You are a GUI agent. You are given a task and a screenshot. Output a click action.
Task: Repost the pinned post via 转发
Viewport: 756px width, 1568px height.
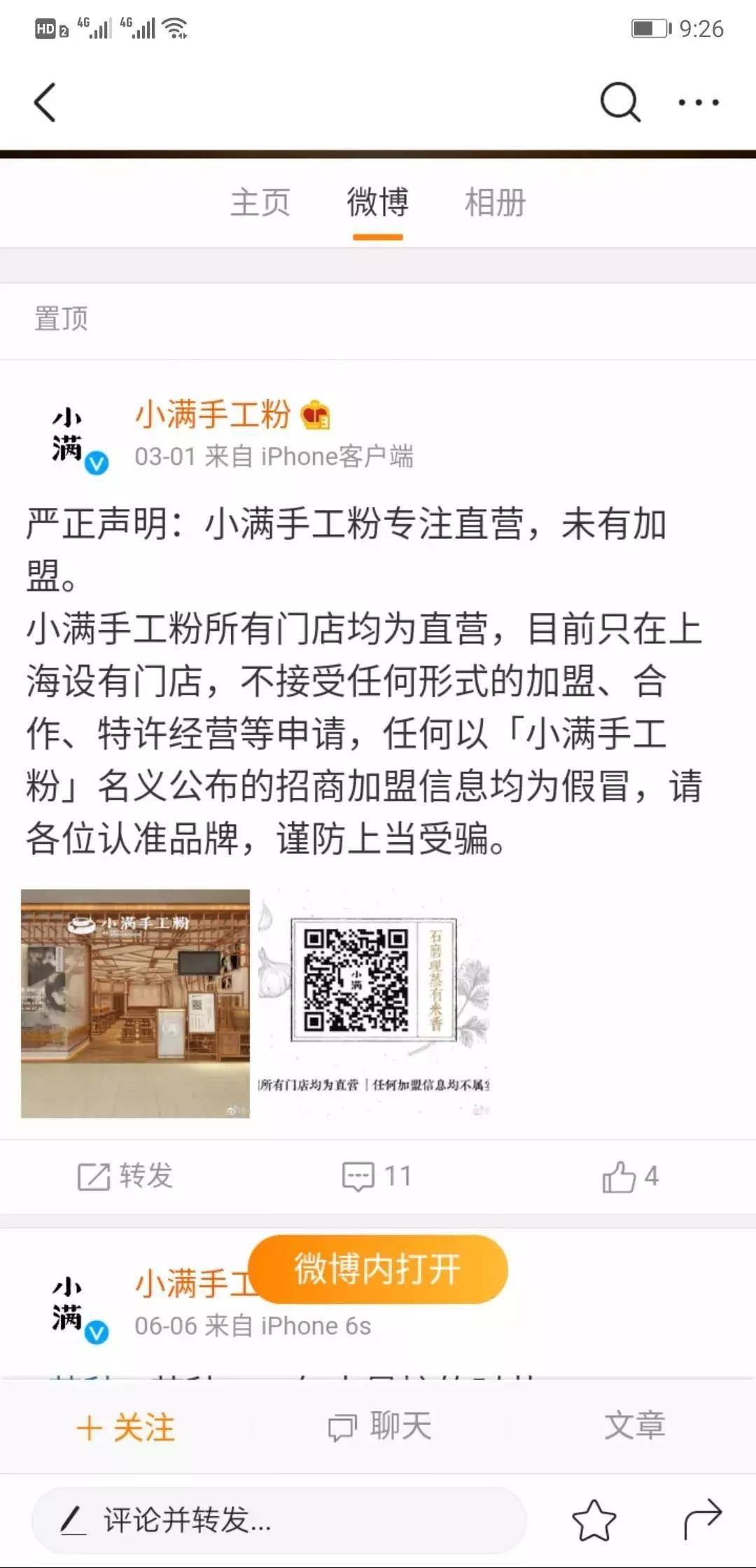125,1176
